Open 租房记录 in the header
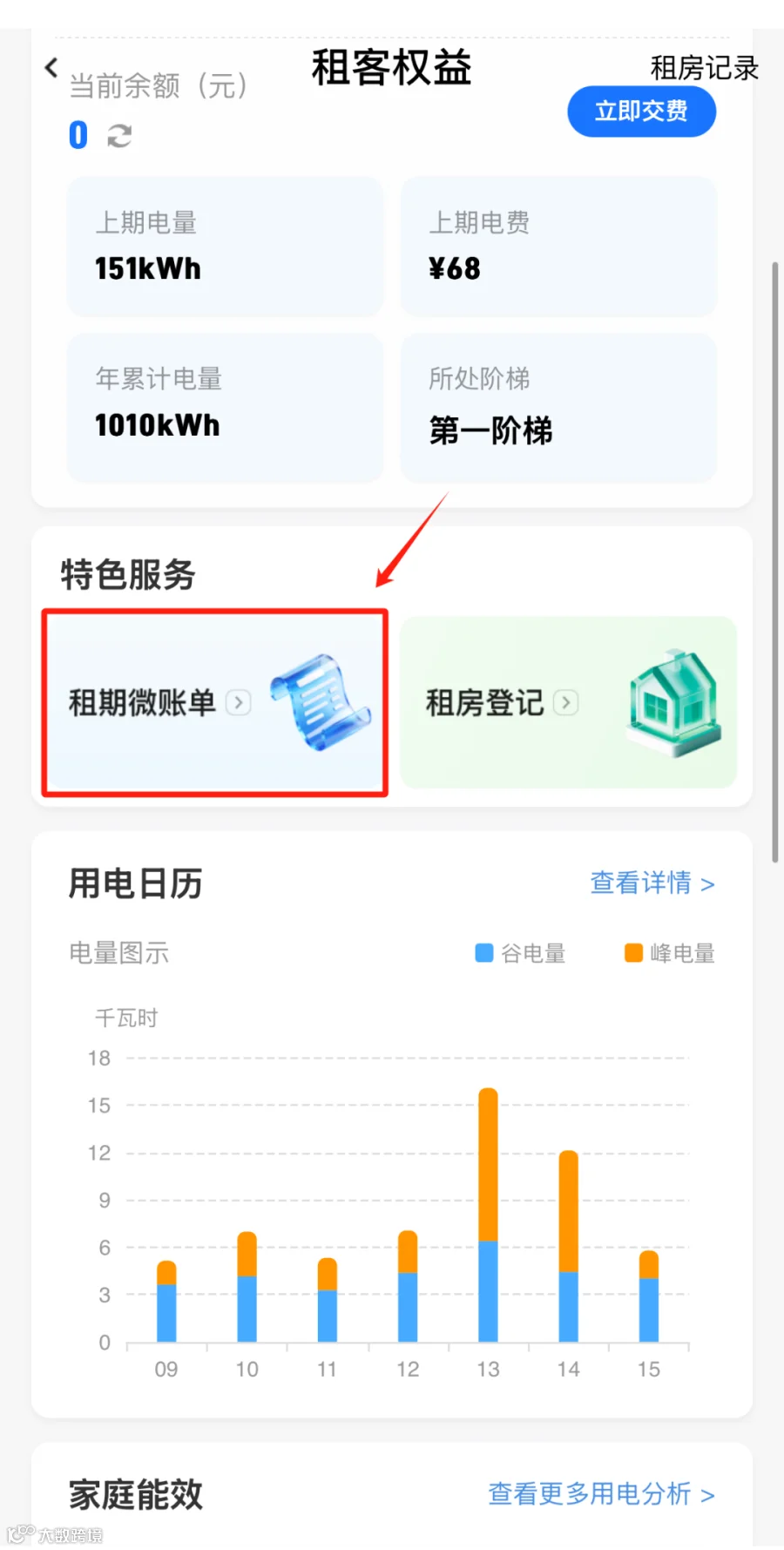 (x=704, y=68)
